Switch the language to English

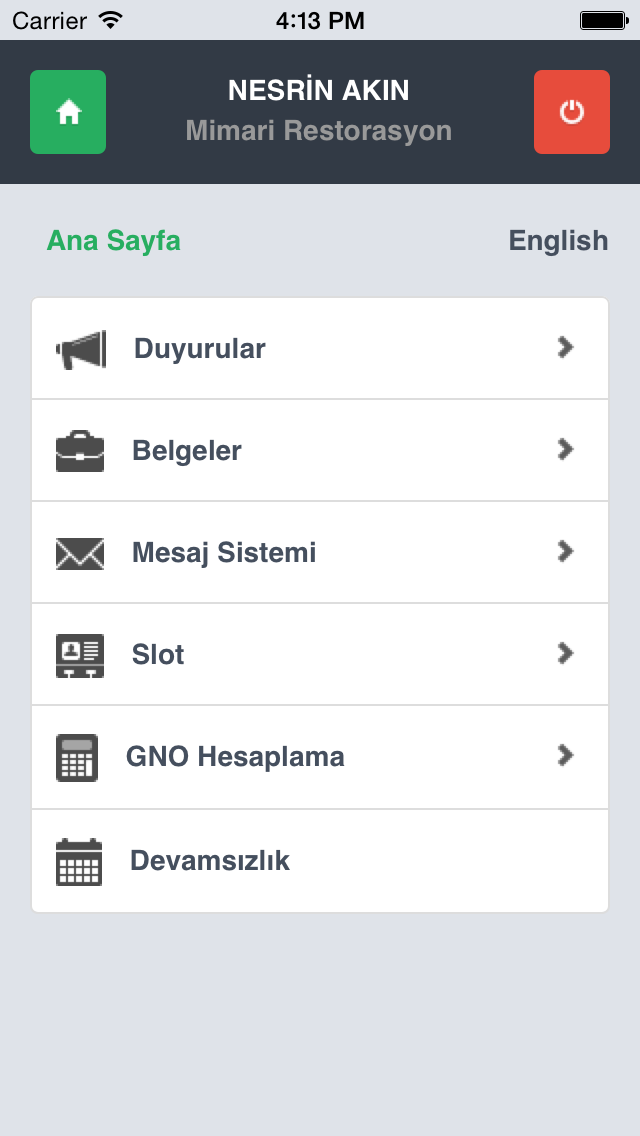click(x=558, y=241)
